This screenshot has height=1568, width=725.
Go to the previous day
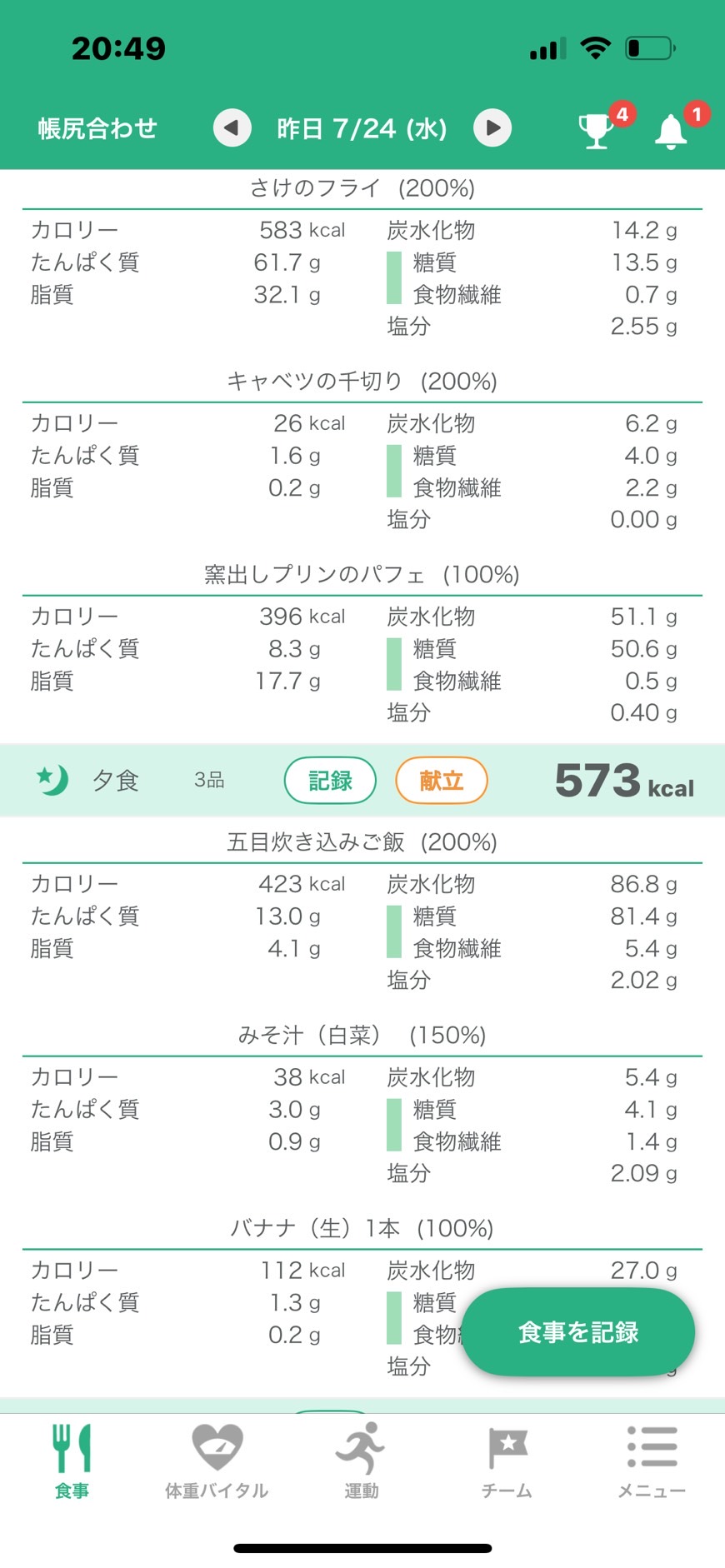coord(232,128)
